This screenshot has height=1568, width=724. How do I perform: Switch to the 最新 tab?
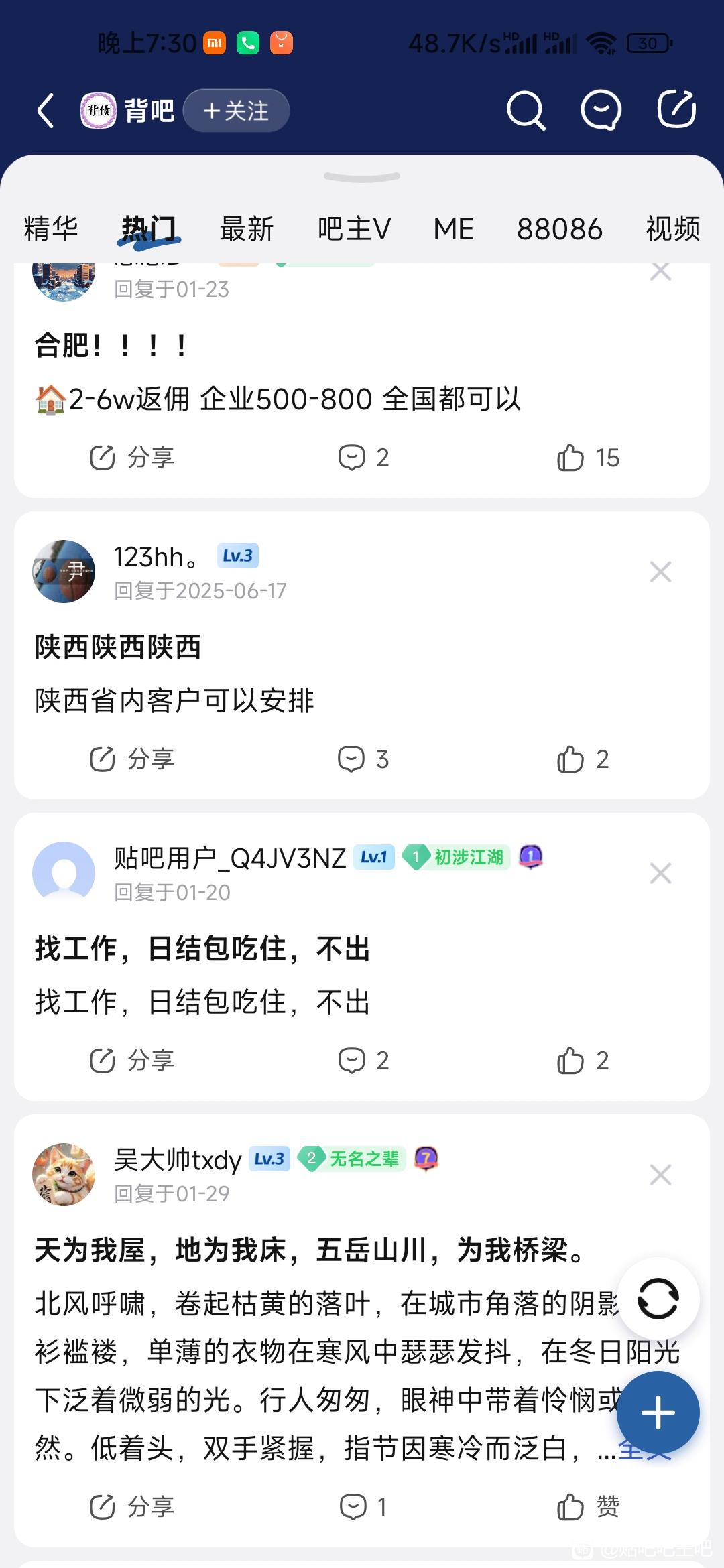[247, 229]
